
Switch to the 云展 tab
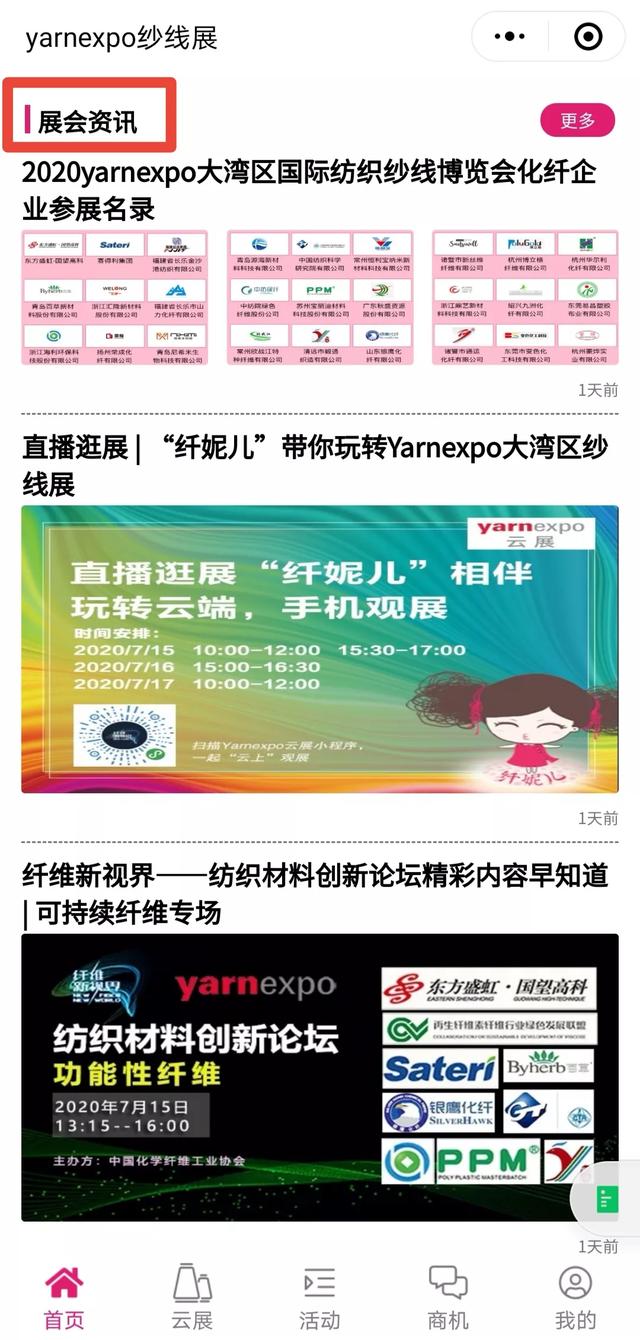[x=192, y=1296]
